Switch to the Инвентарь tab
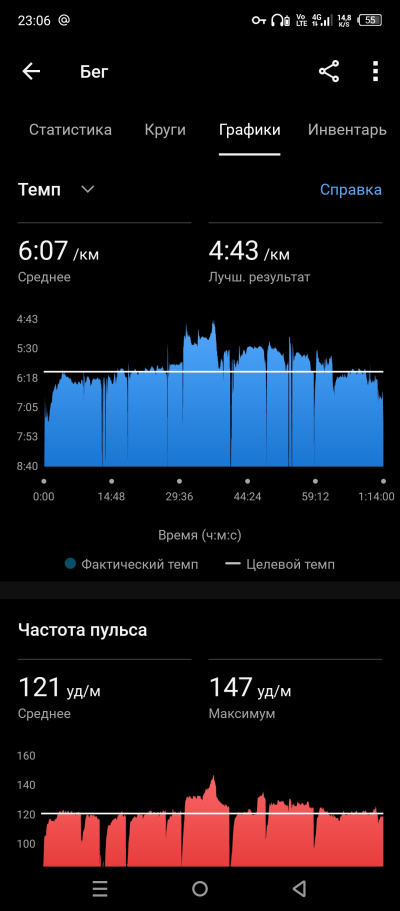This screenshot has width=400, height=911. (347, 130)
